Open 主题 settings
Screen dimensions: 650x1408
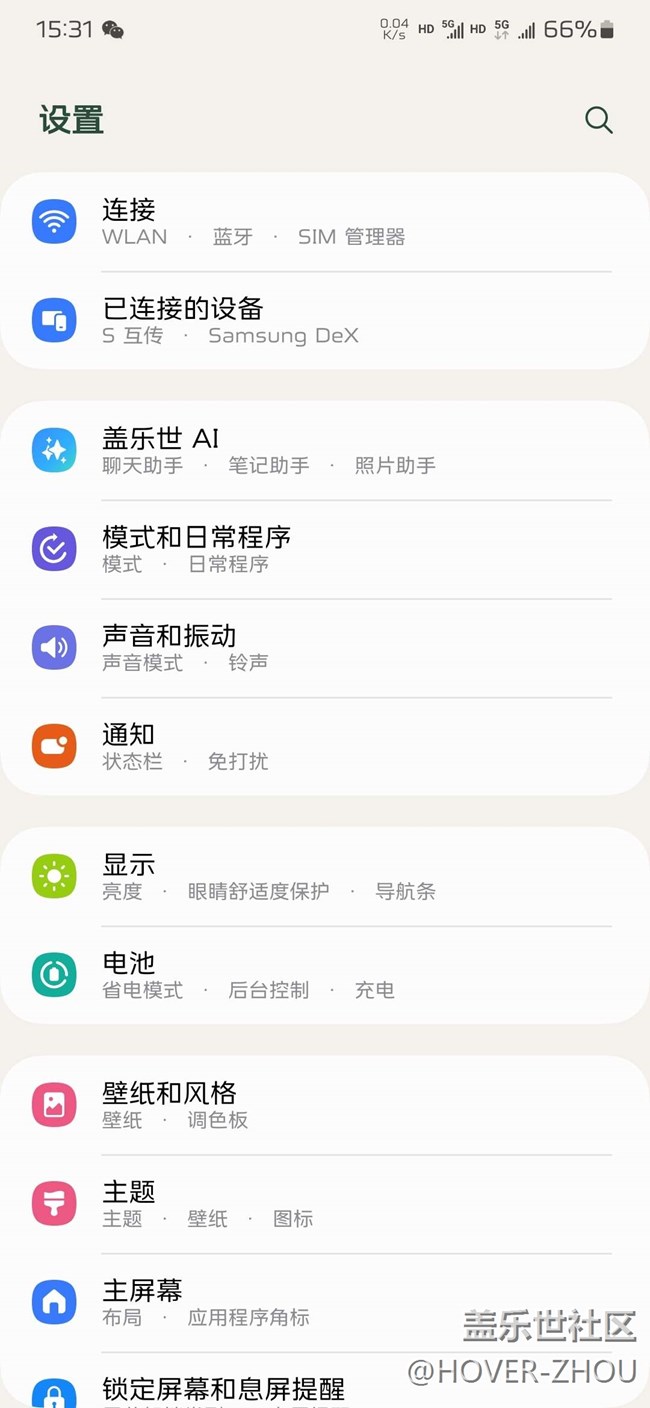click(325, 1203)
